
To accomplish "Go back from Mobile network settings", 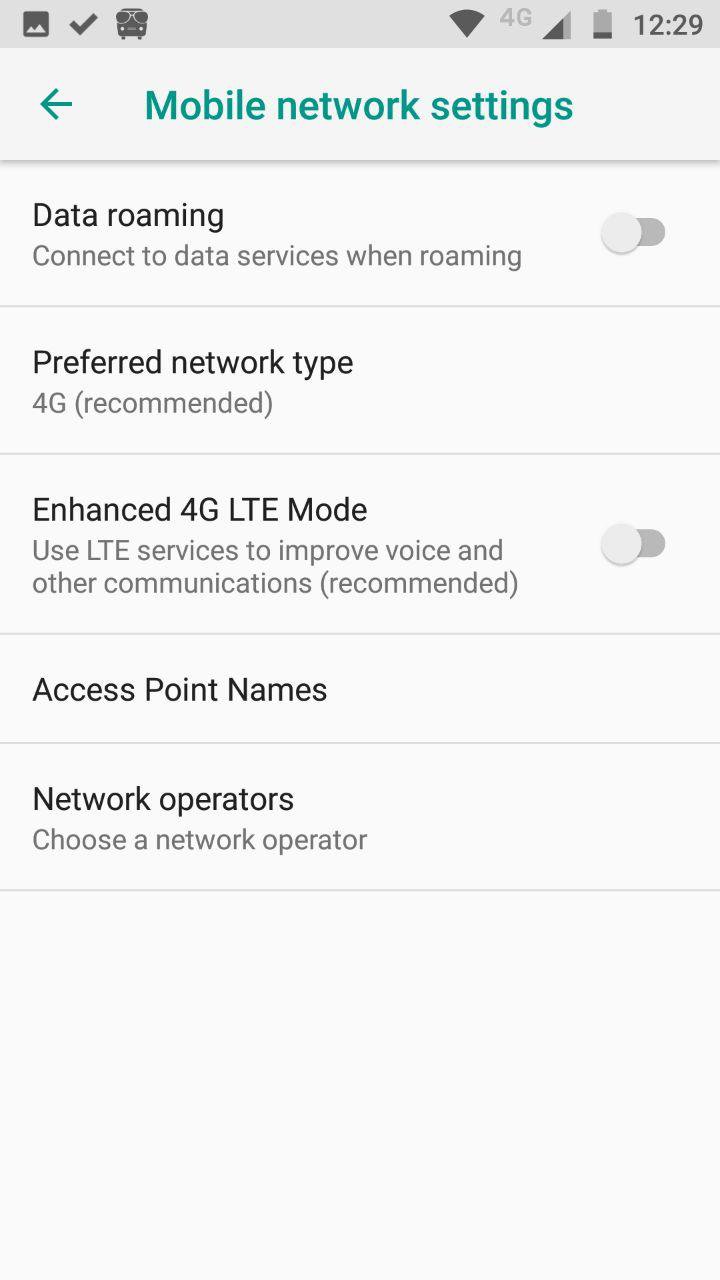I will coord(56,104).
